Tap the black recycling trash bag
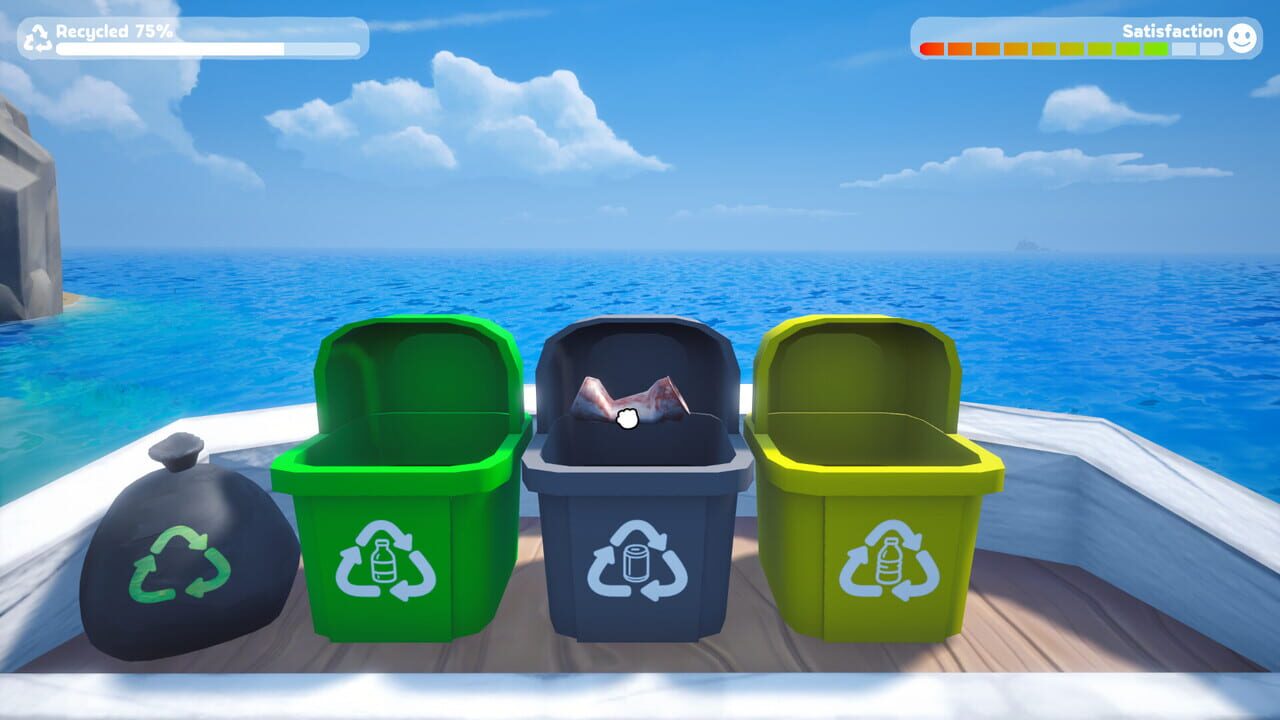Viewport: 1280px width, 720px height. click(x=185, y=565)
